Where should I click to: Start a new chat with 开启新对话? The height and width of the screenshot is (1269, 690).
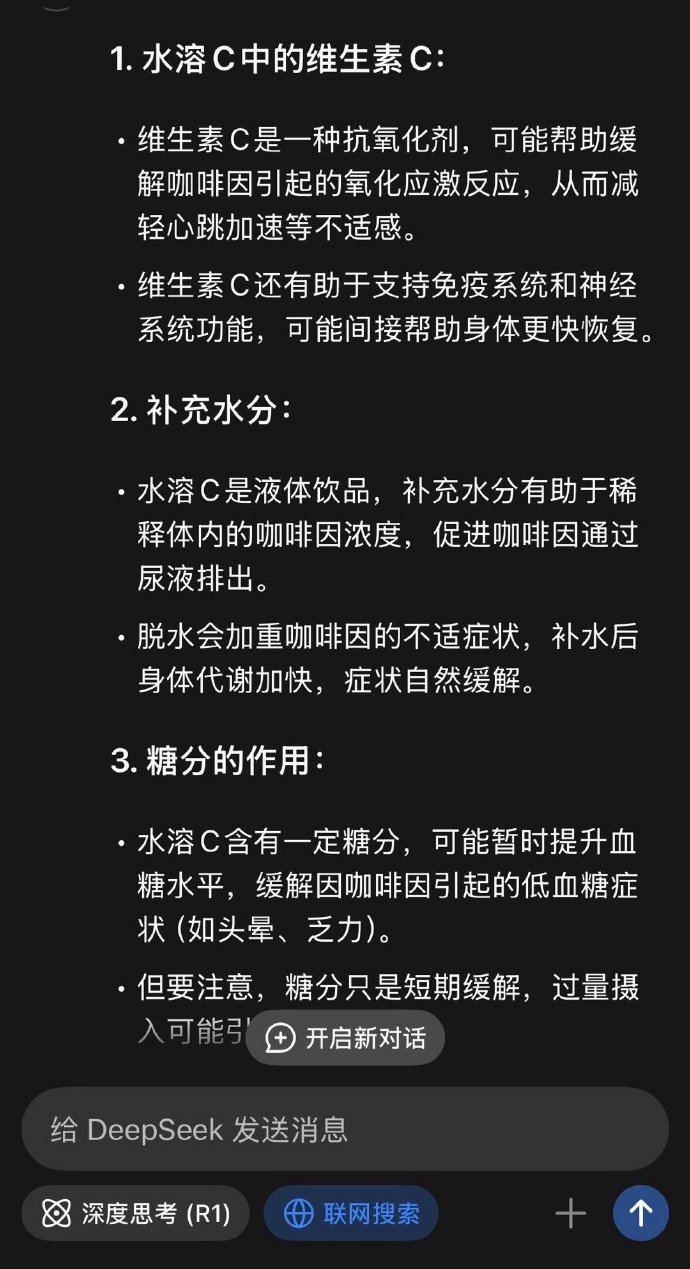tap(345, 1038)
